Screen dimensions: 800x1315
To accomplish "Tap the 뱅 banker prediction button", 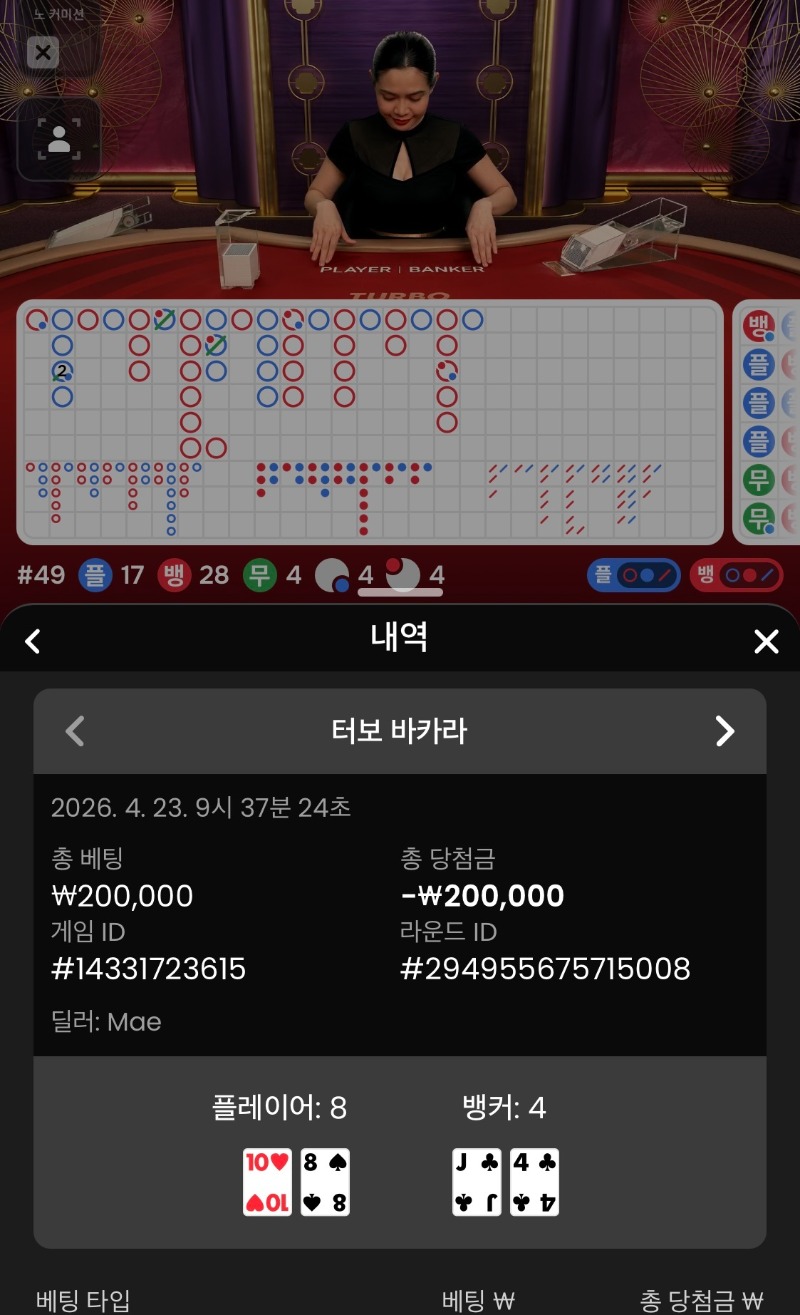I will [735, 575].
